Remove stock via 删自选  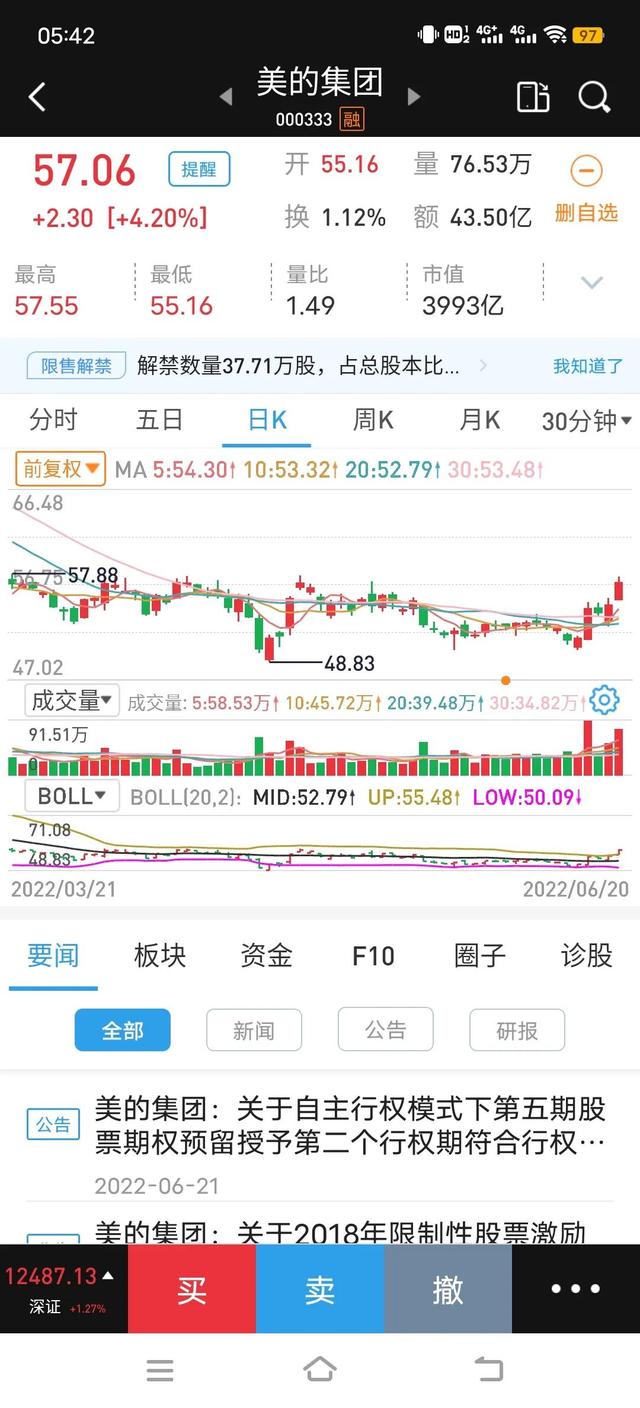tap(587, 190)
